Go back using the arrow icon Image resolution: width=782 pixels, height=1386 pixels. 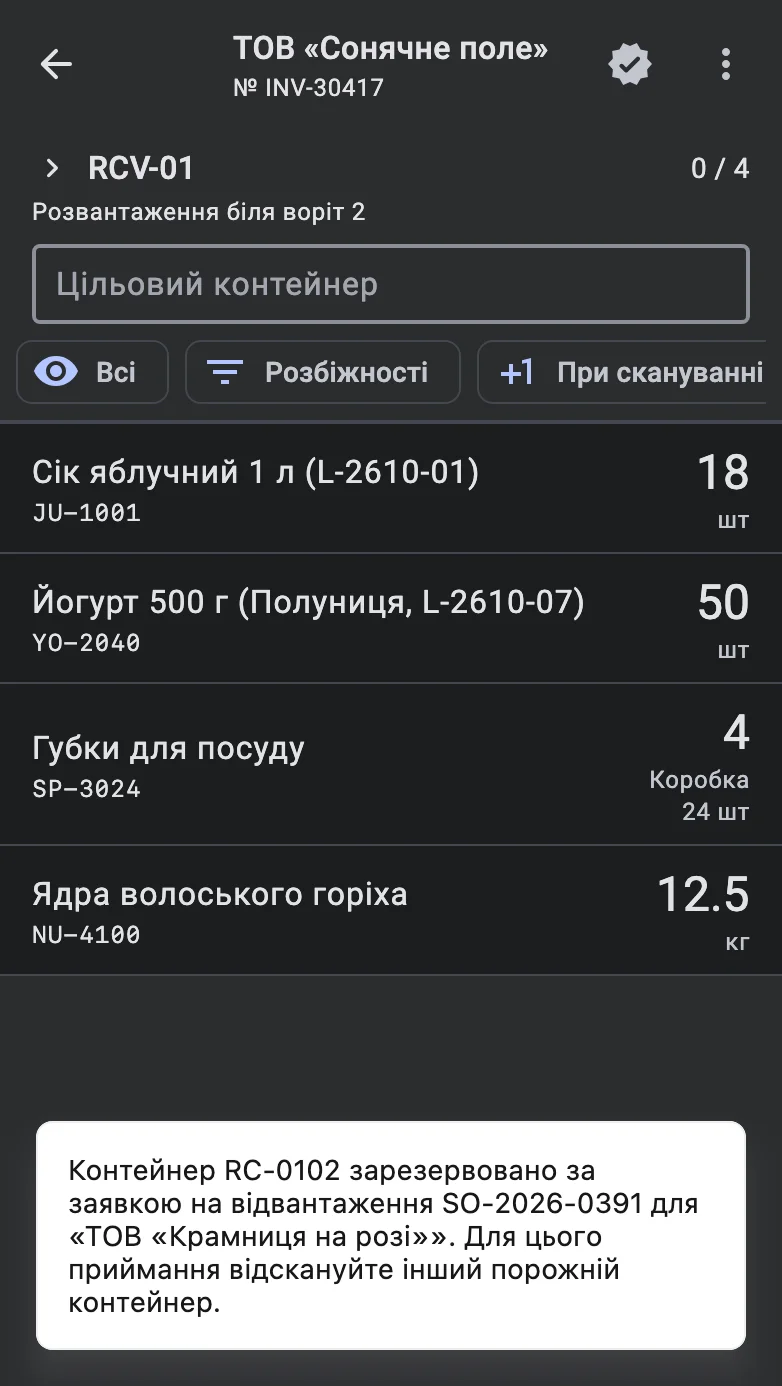point(56,64)
